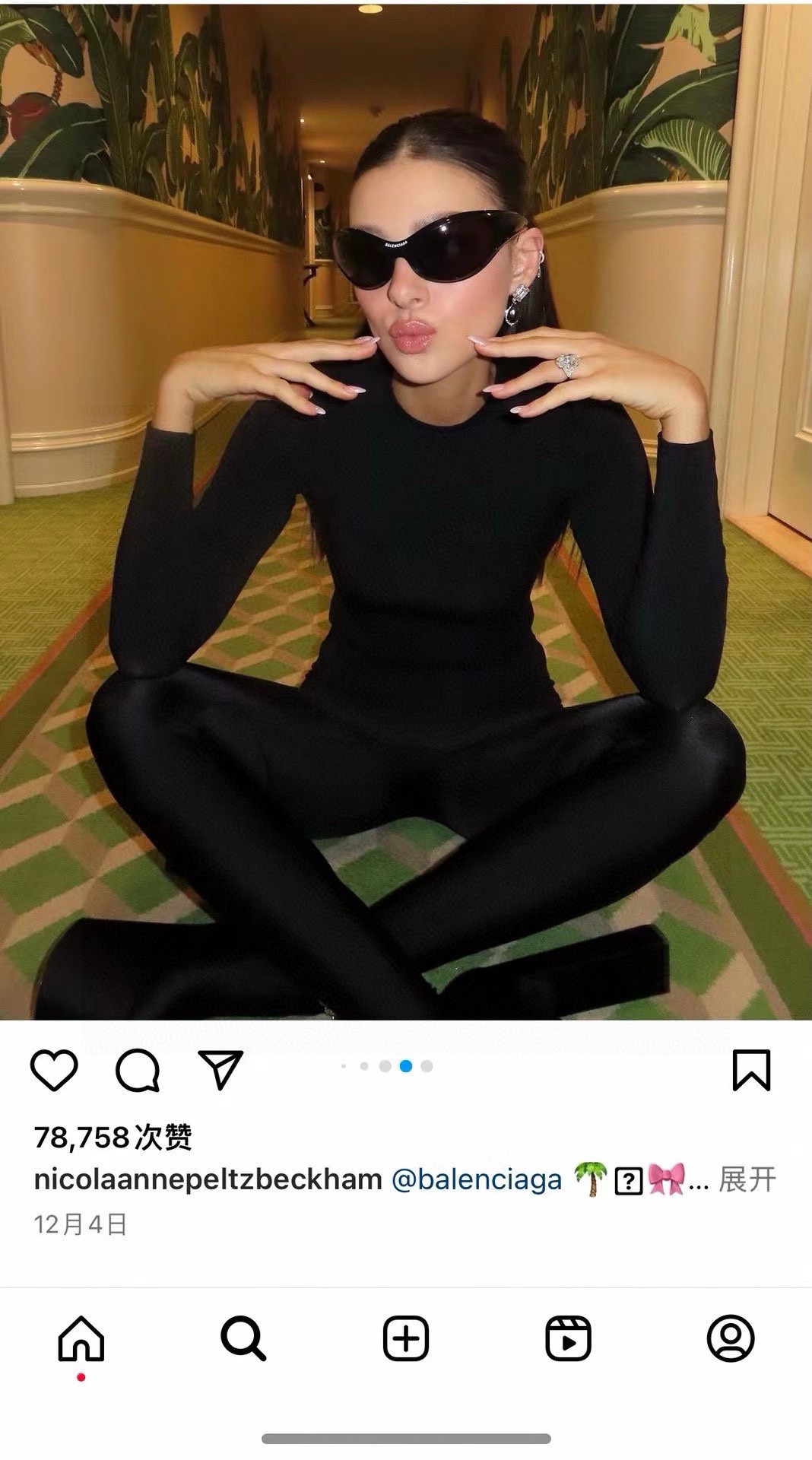Screen dimensions: 812x1460
Task: Open the nicolaannepeltzbeckham profile link
Action: [208, 1179]
